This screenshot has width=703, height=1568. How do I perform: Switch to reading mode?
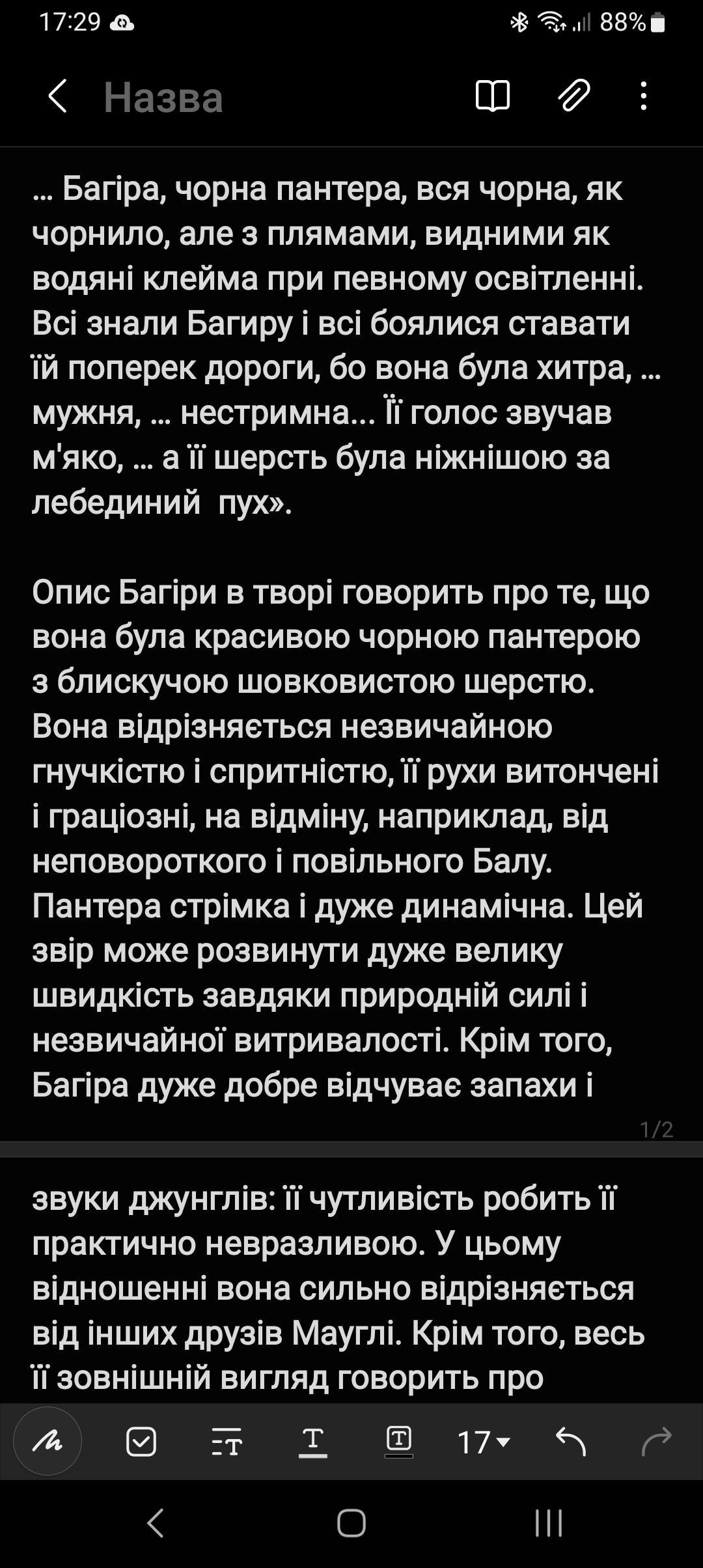click(x=492, y=96)
